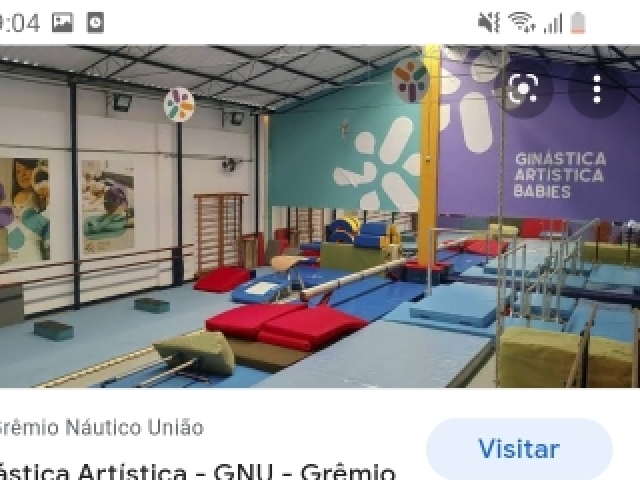The image size is (640, 480).
Task: Open the Ginástica Artística GNU page title
Action: [x=198, y=470]
